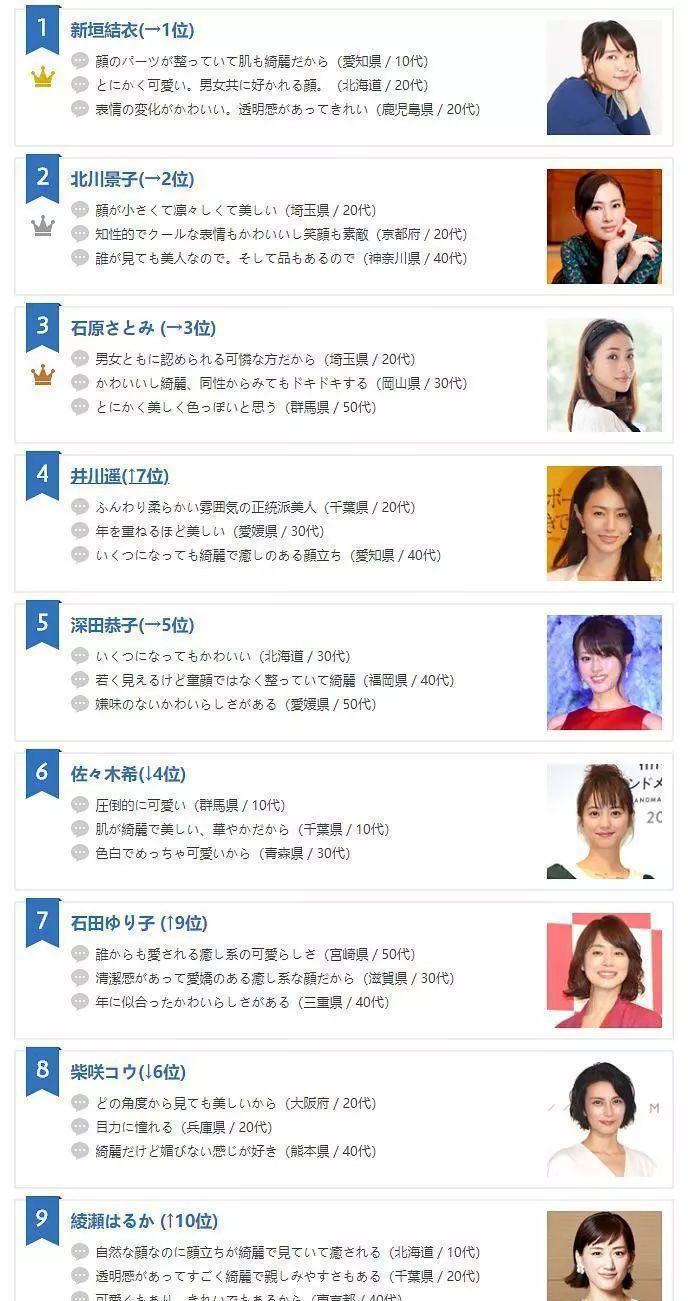
Task: Open the 佐々木希 name link
Action: point(128,774)
